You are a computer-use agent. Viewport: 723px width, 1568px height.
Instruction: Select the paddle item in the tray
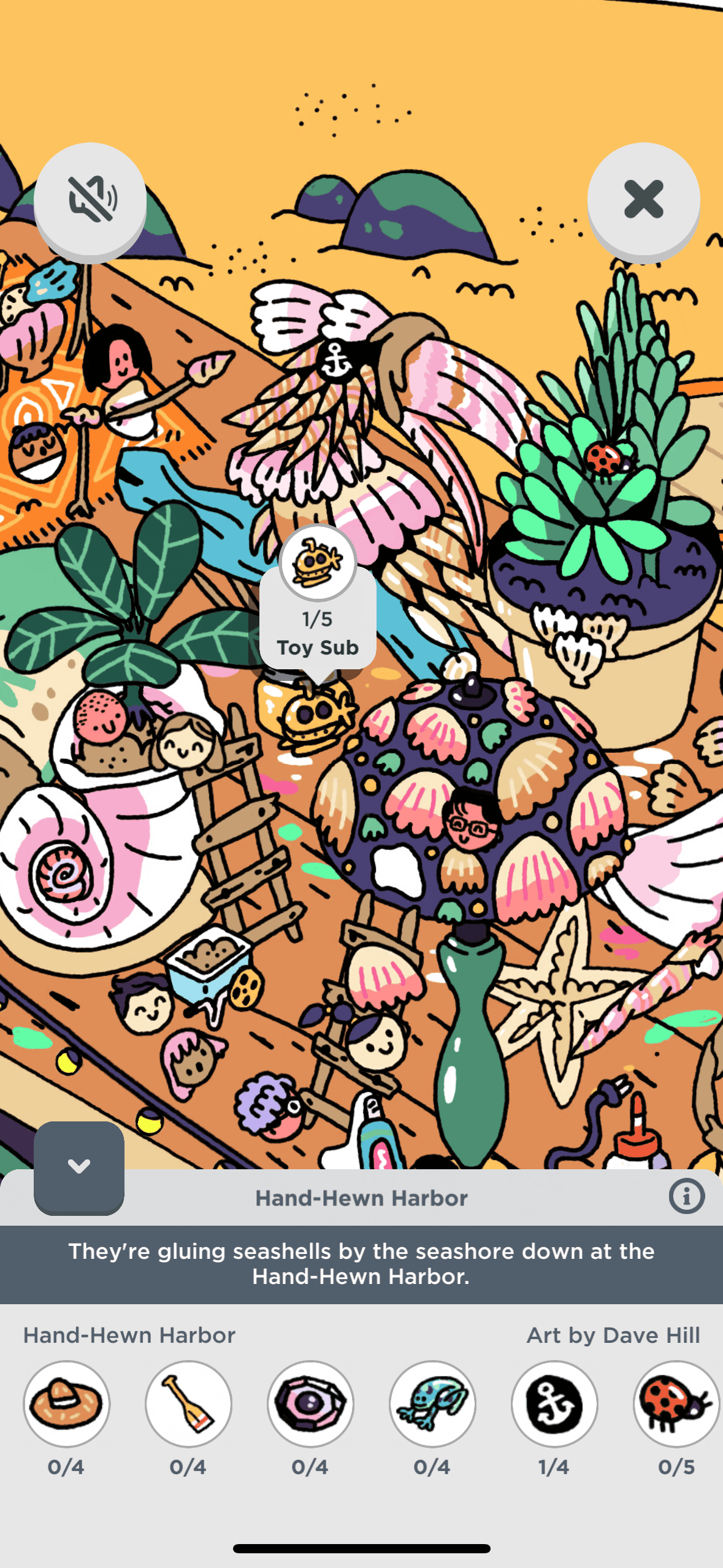[188, 1404]
